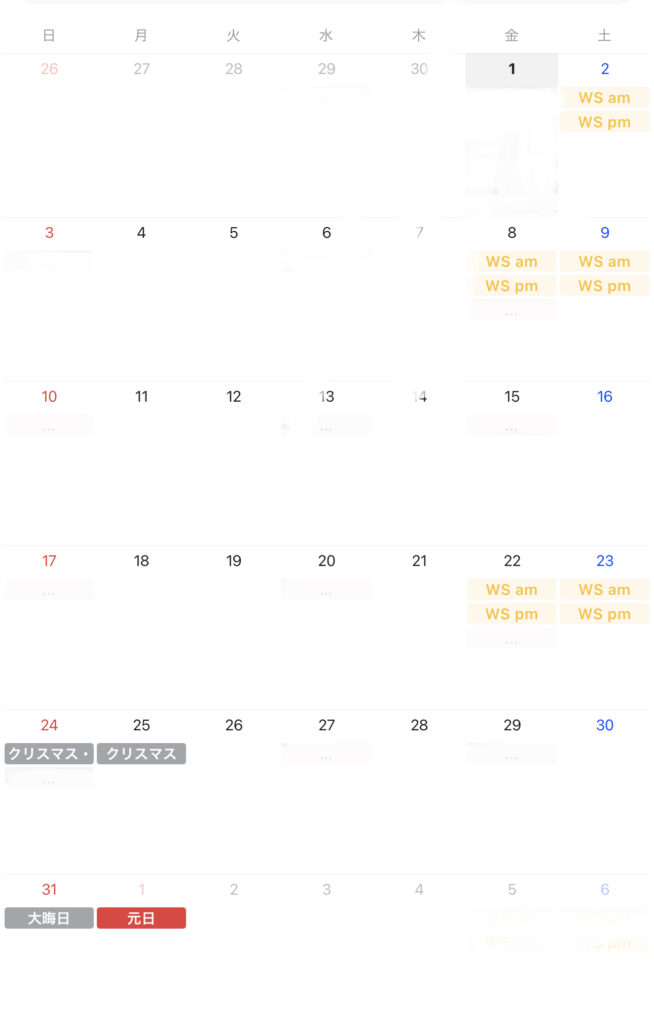Open クリスマス・ event on December 24
The height and width of the screenshot is (1024, 654).
tap(49, 754)
